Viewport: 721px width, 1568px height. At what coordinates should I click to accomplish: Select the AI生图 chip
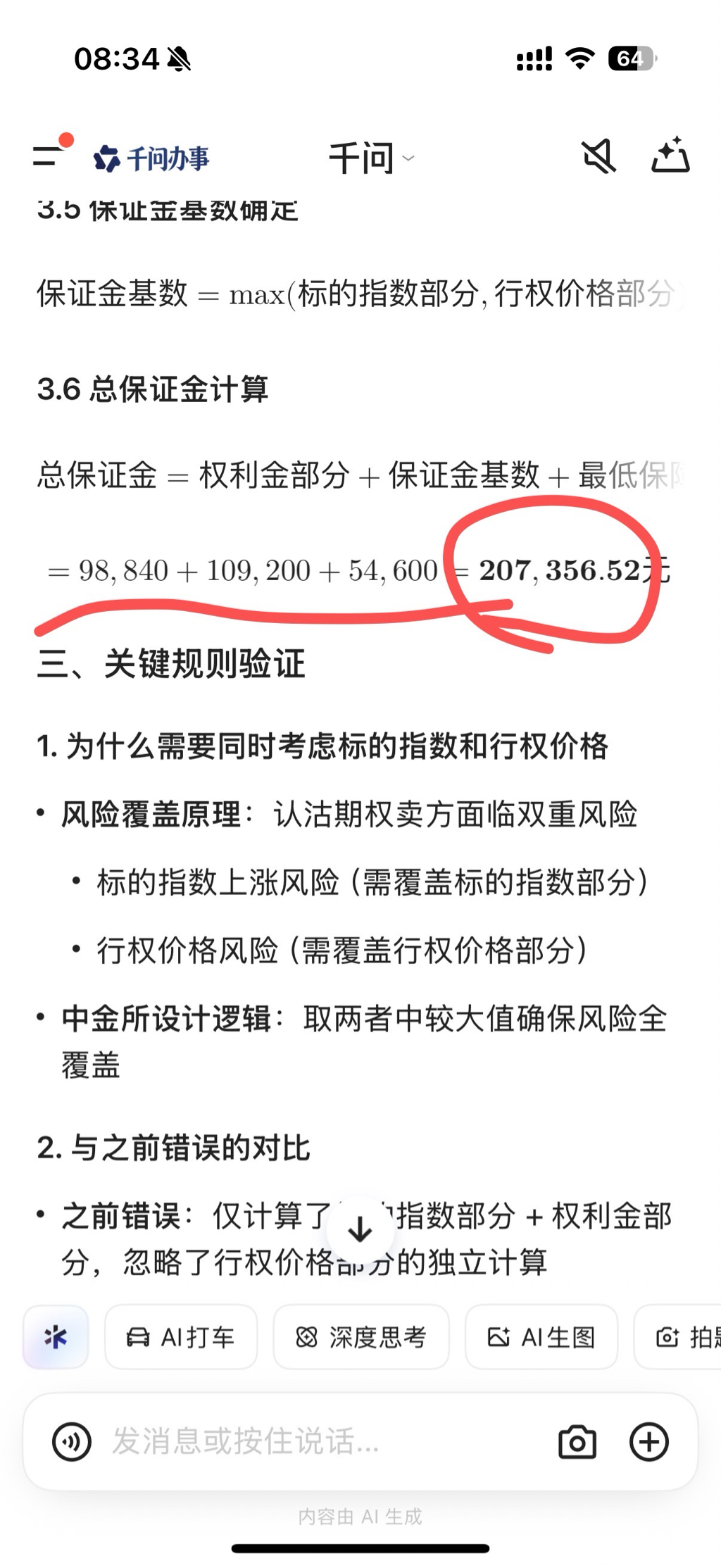[541, 1336]
